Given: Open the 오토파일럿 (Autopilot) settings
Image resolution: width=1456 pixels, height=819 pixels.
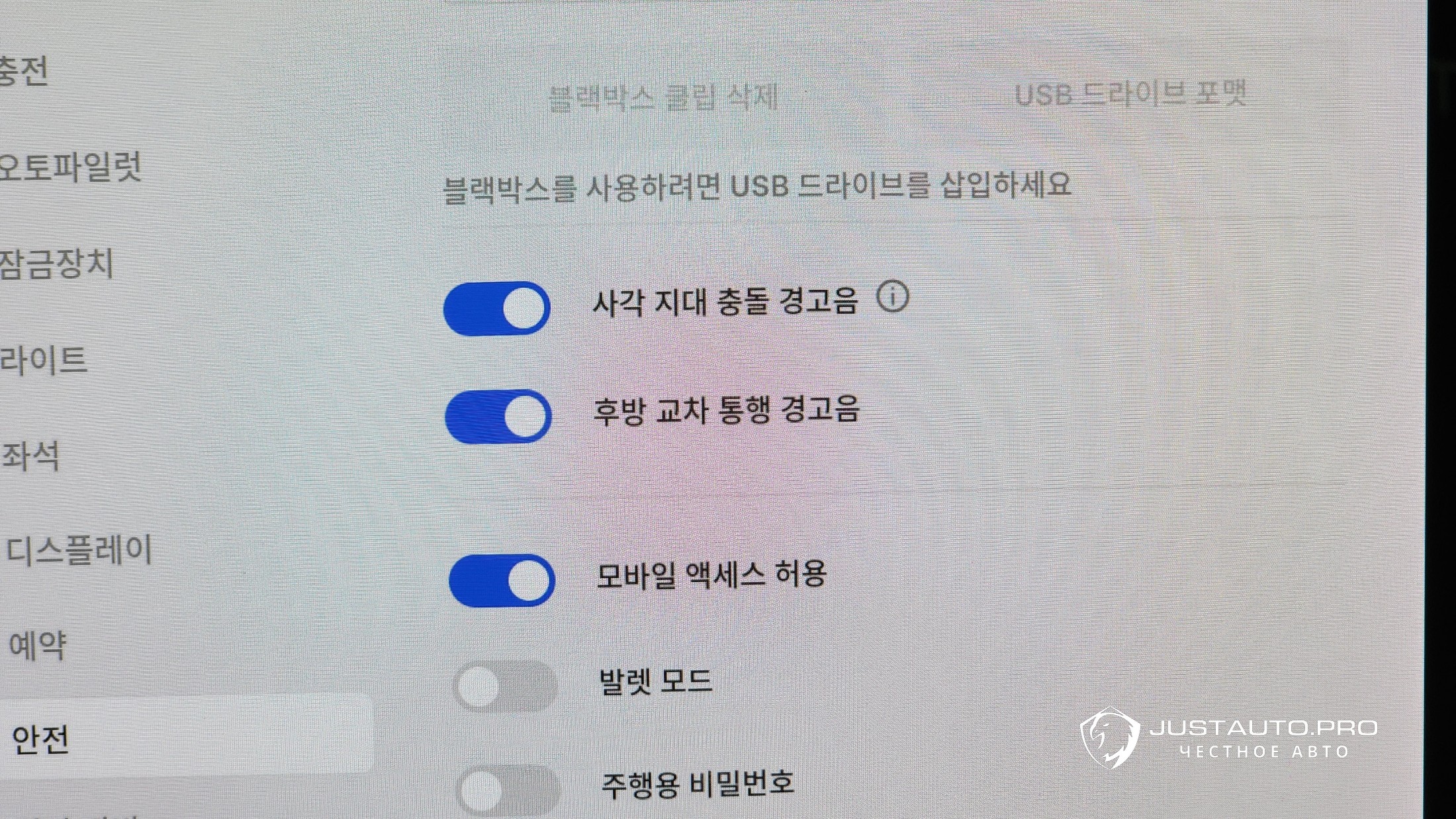Looking at the screenshot, I should click(69, 166).
